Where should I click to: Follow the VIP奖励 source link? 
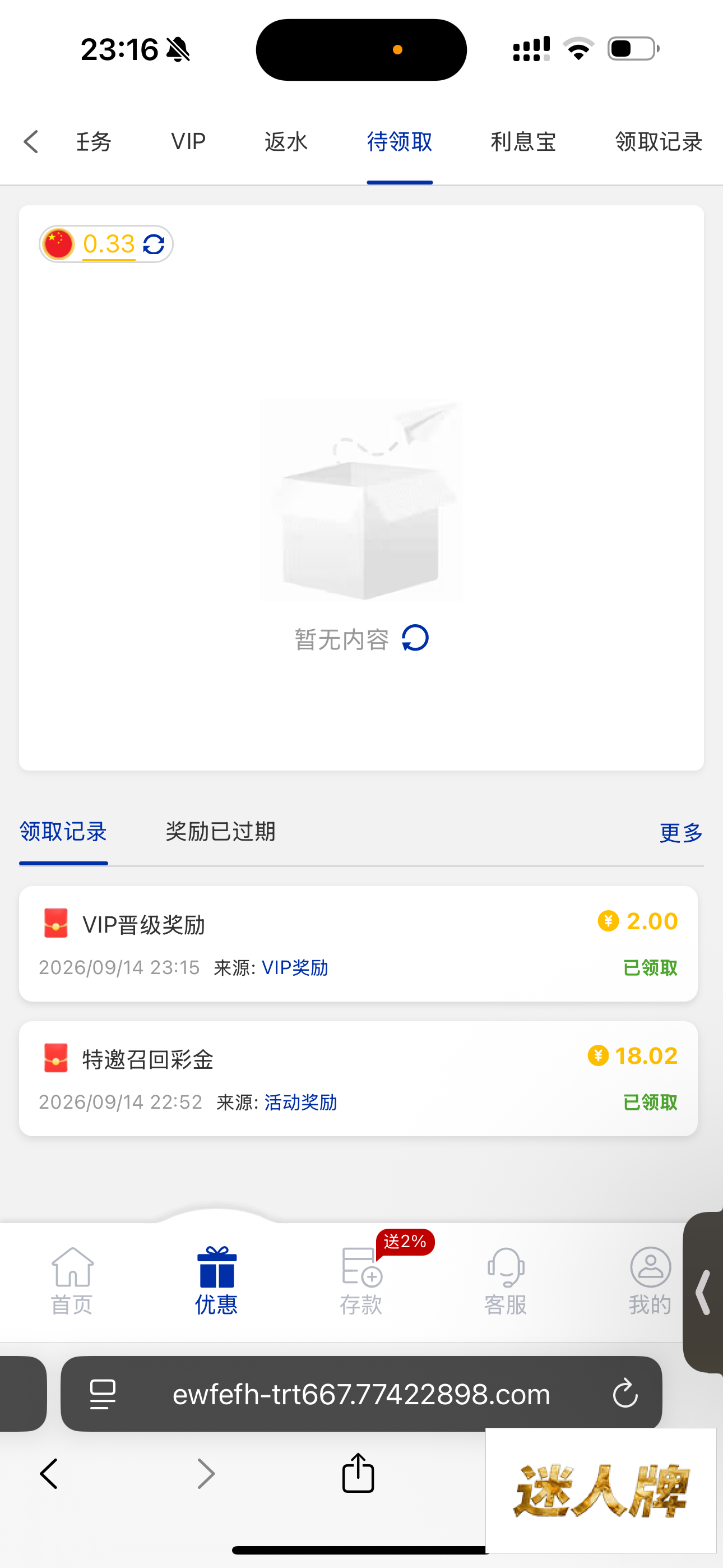click(295, 968)
